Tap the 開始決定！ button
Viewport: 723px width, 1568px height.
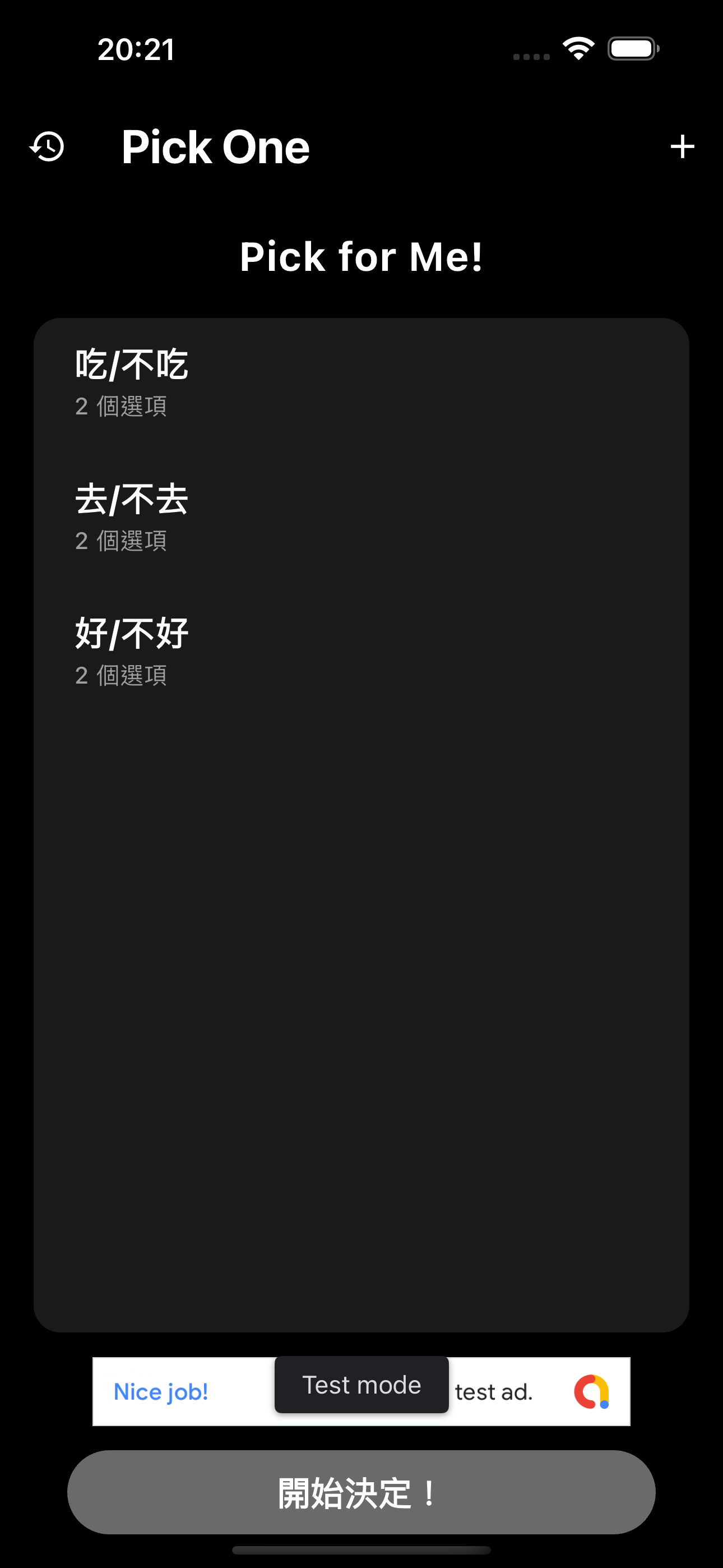coord(361,1492)
